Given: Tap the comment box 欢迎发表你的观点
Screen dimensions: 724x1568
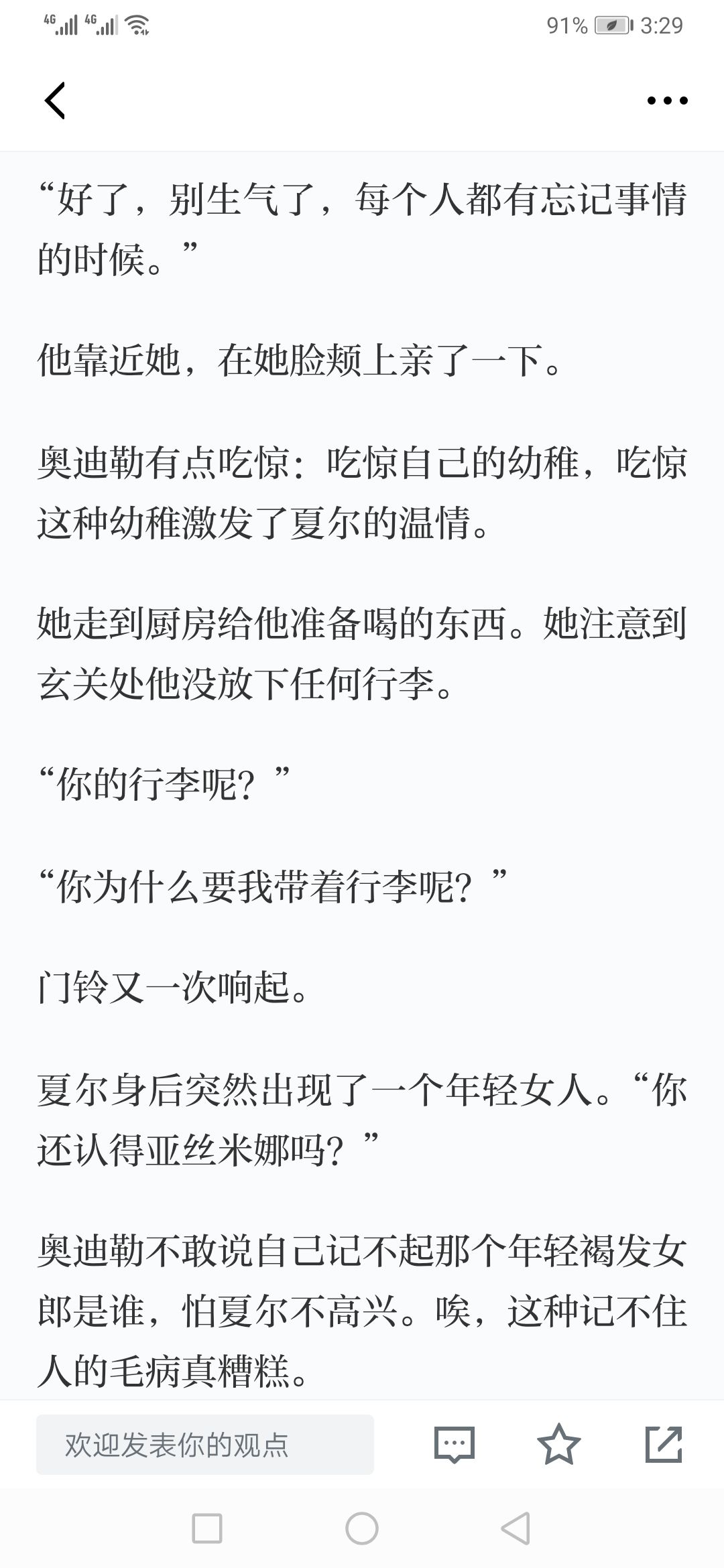Looking at the screenshot, I should pos(204,1444).
